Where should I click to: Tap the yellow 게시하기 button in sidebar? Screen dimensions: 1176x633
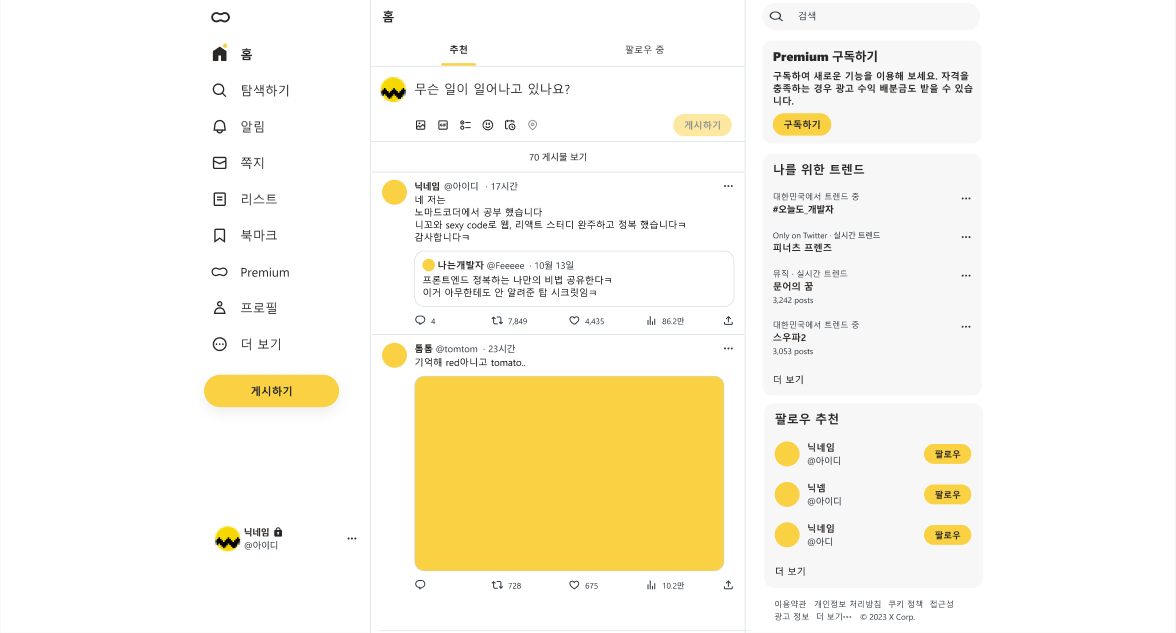point(271,391)
